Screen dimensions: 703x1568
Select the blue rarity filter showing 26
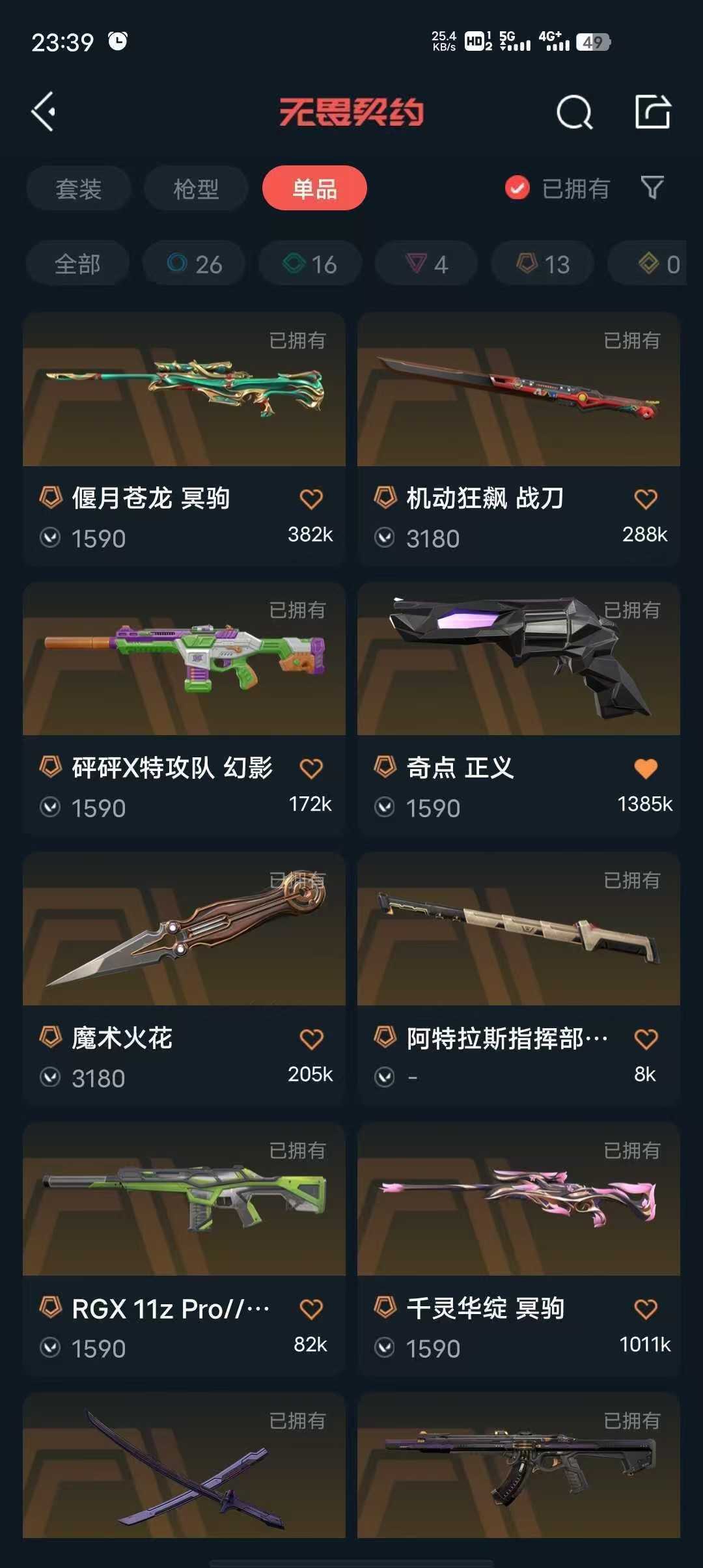[x=193, y=263]
